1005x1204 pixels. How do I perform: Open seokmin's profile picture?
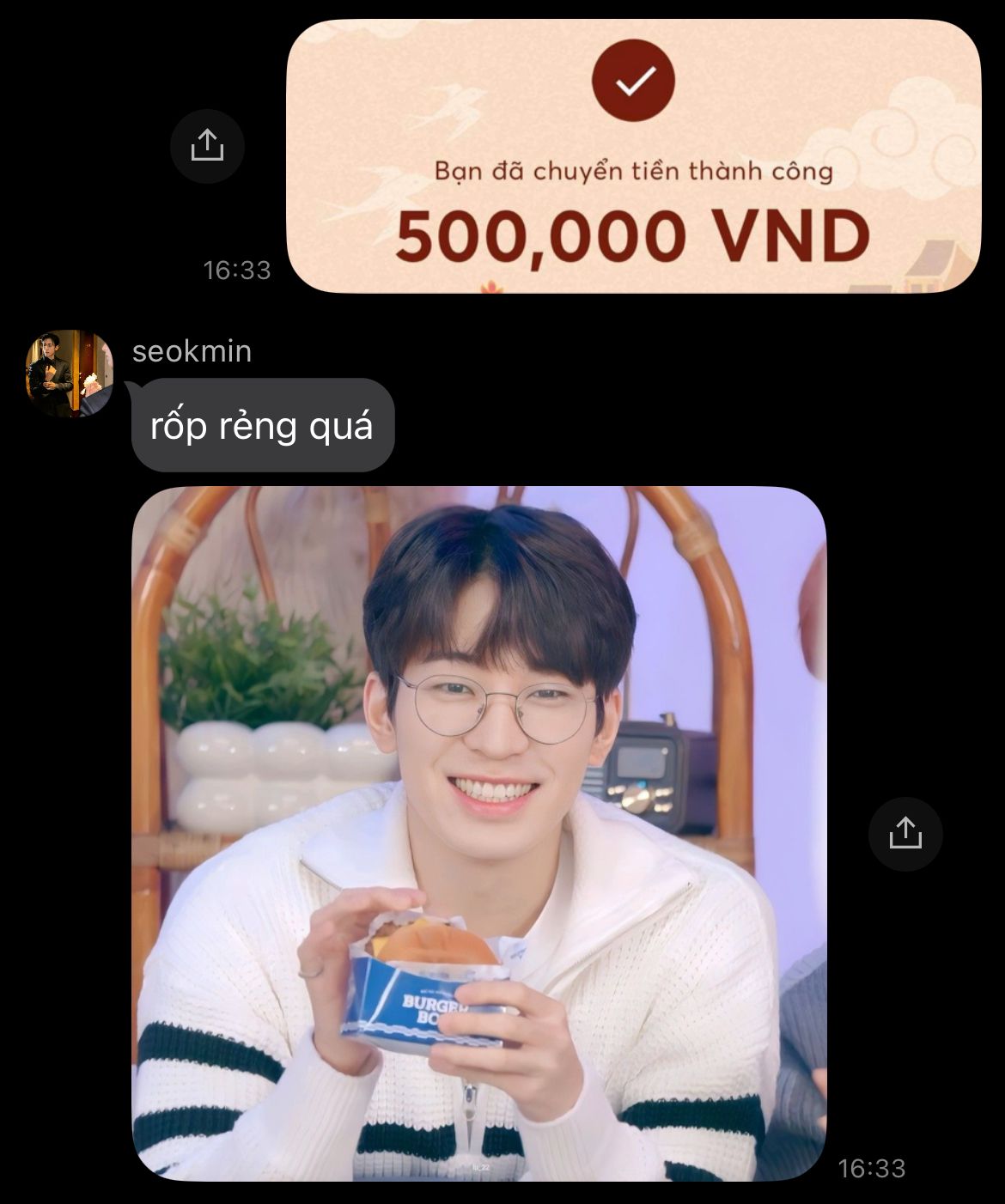tap(70, 374)
